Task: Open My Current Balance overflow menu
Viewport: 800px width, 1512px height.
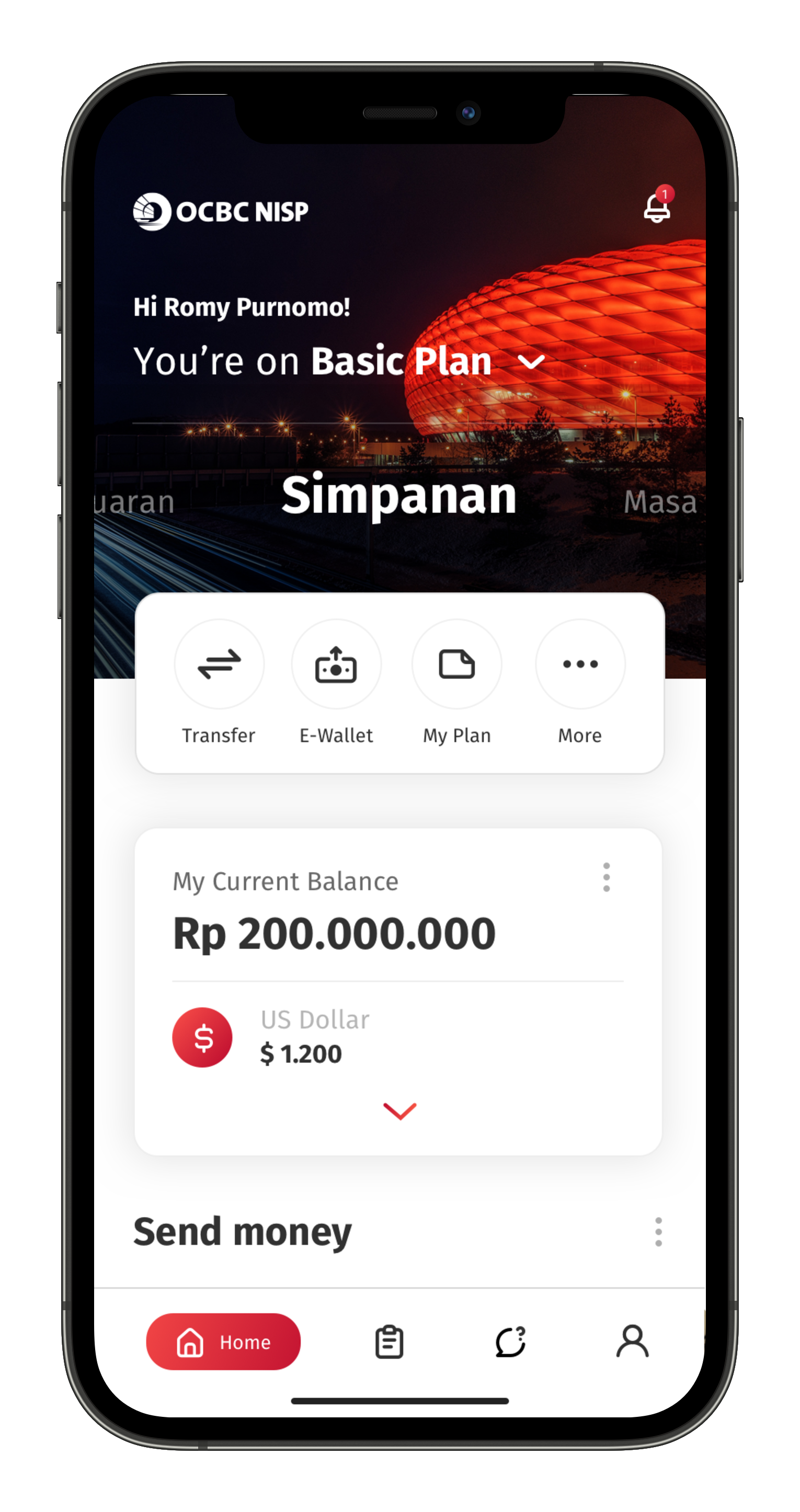Action: point(607,877)
